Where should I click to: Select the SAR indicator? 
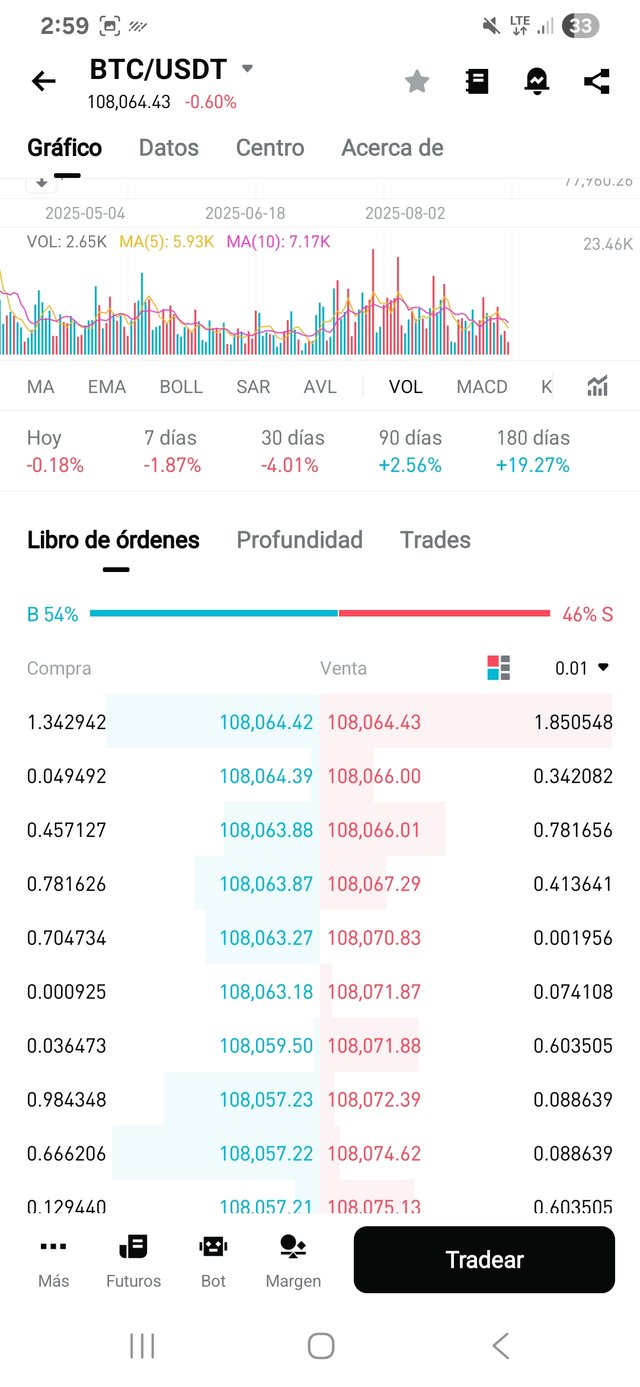(253, 387)
